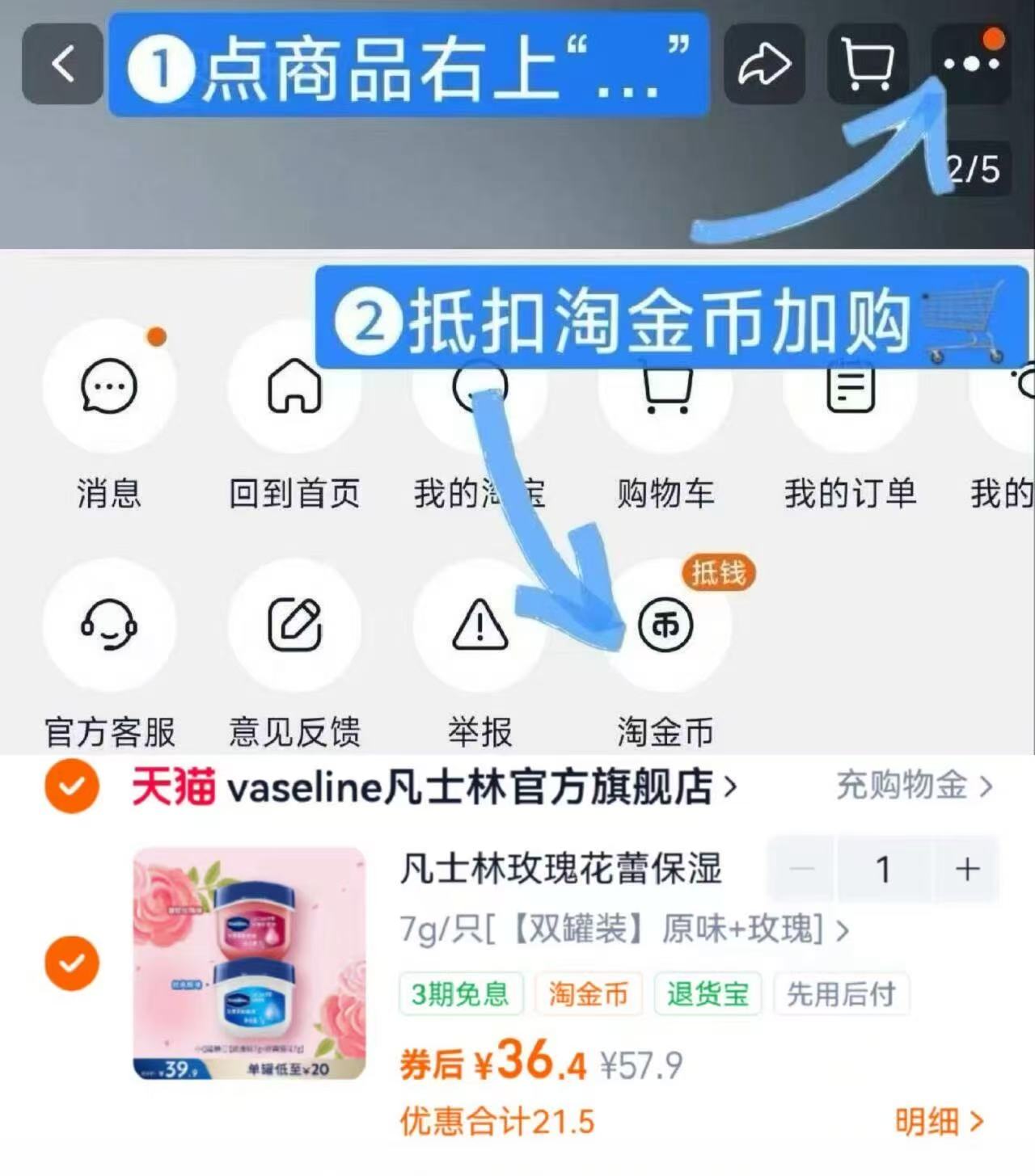The image size is (1035, 1176).
Task: Open 我的淘宝 from the panel
Action: [x=477, y=386]
